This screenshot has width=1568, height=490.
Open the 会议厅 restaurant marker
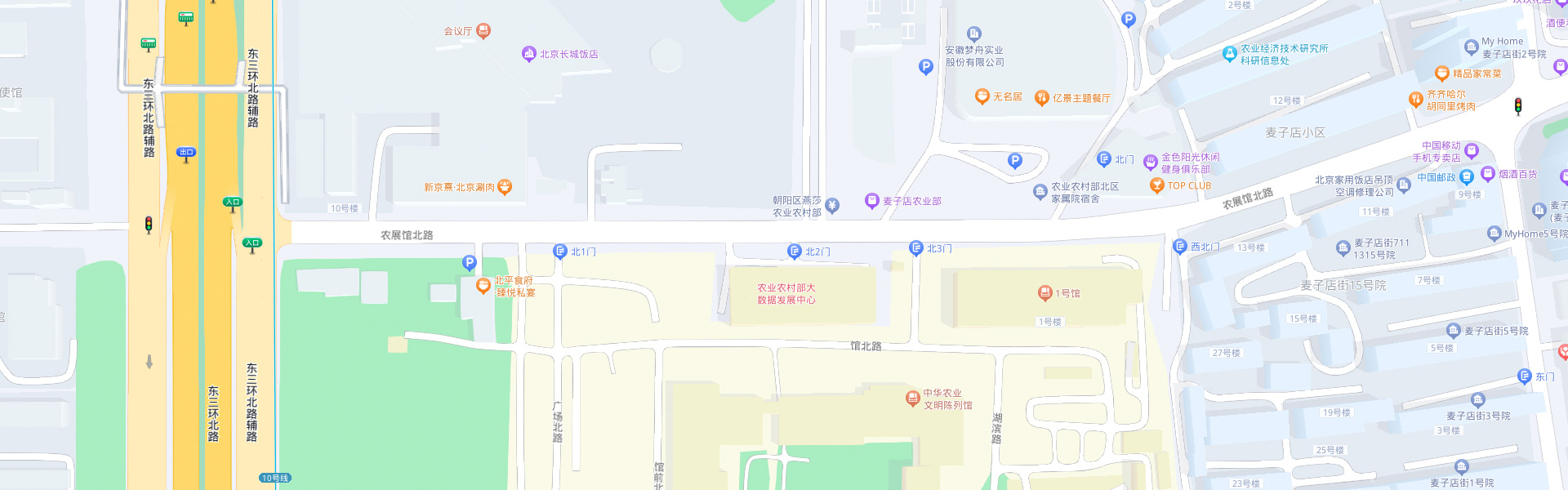(483, 31)
